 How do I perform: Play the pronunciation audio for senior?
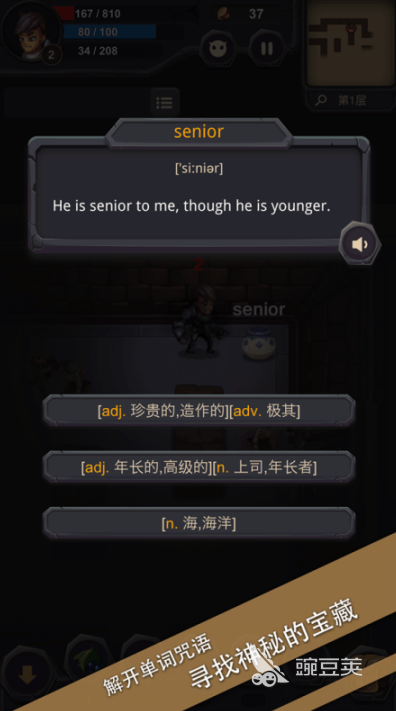tap(360, 244)
